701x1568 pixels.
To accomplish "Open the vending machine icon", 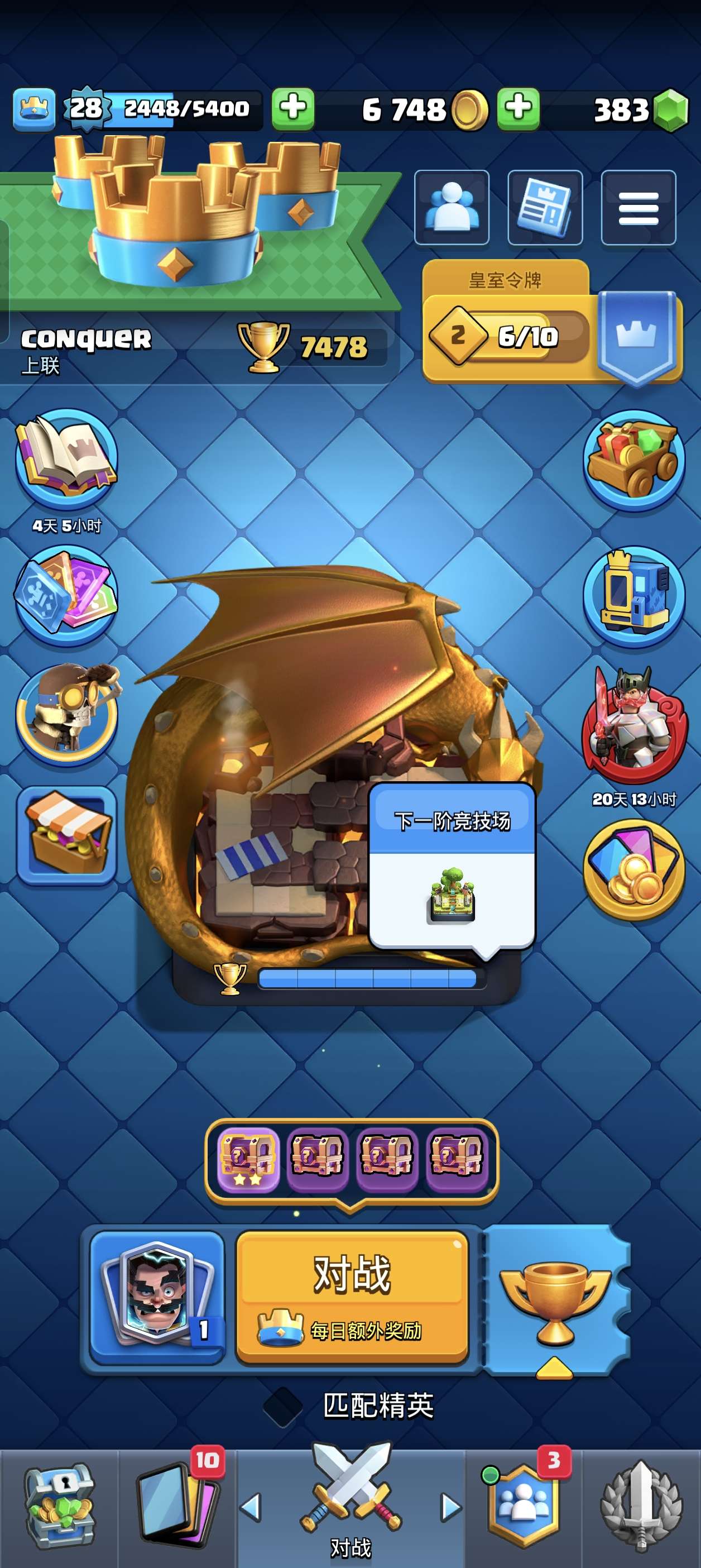I will (x=634, y=595).
